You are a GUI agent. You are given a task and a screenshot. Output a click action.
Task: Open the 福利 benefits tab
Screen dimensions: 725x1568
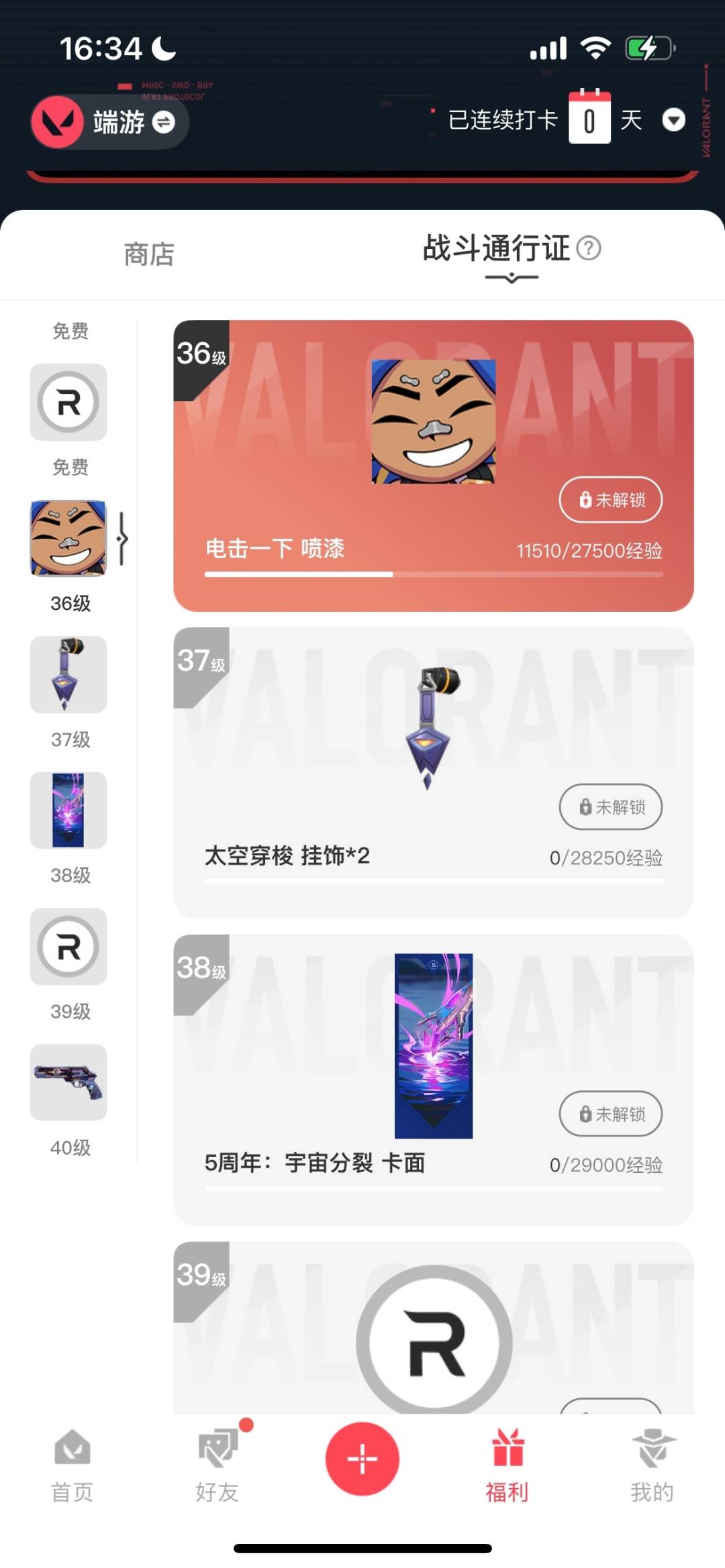pyautogui.click(x=507, y=1466)
